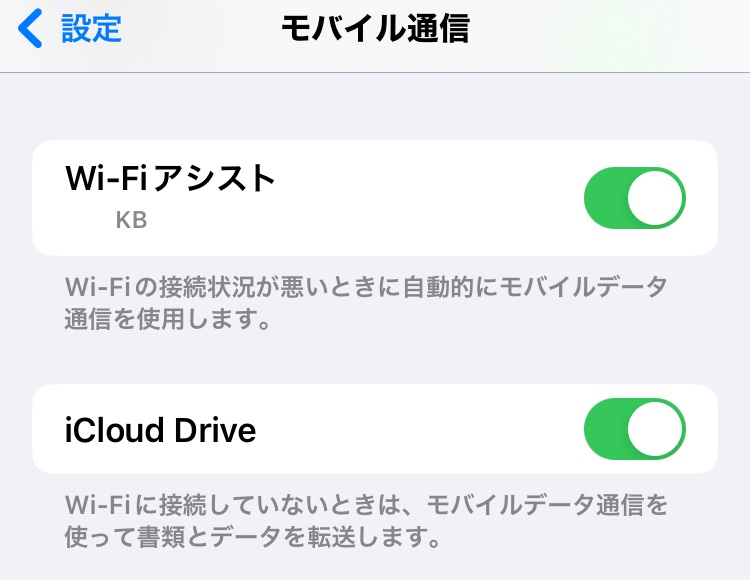The width and height of the screenshot is (750, 580).
Task: Disable the iCloud Drive switch
Action: tap(634, 430)
